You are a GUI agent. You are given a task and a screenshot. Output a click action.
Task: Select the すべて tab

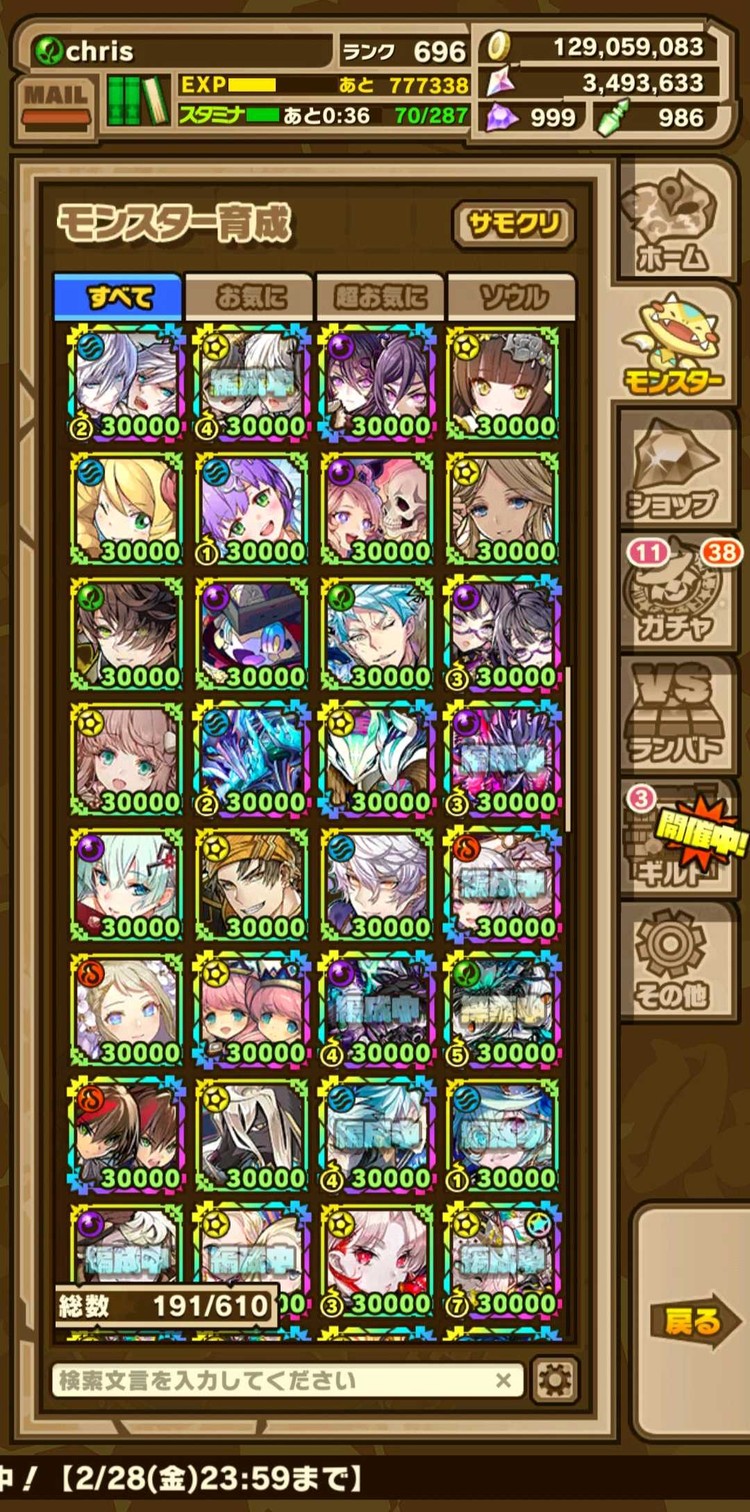pos(118,297)
